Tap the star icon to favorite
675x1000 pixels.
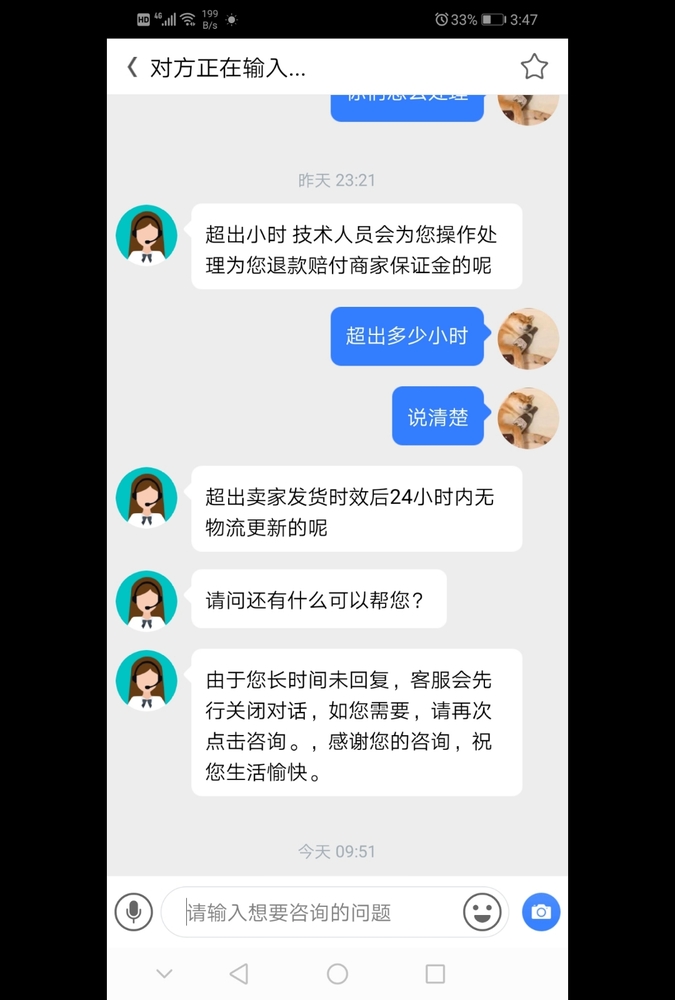(x=534, y=67)
